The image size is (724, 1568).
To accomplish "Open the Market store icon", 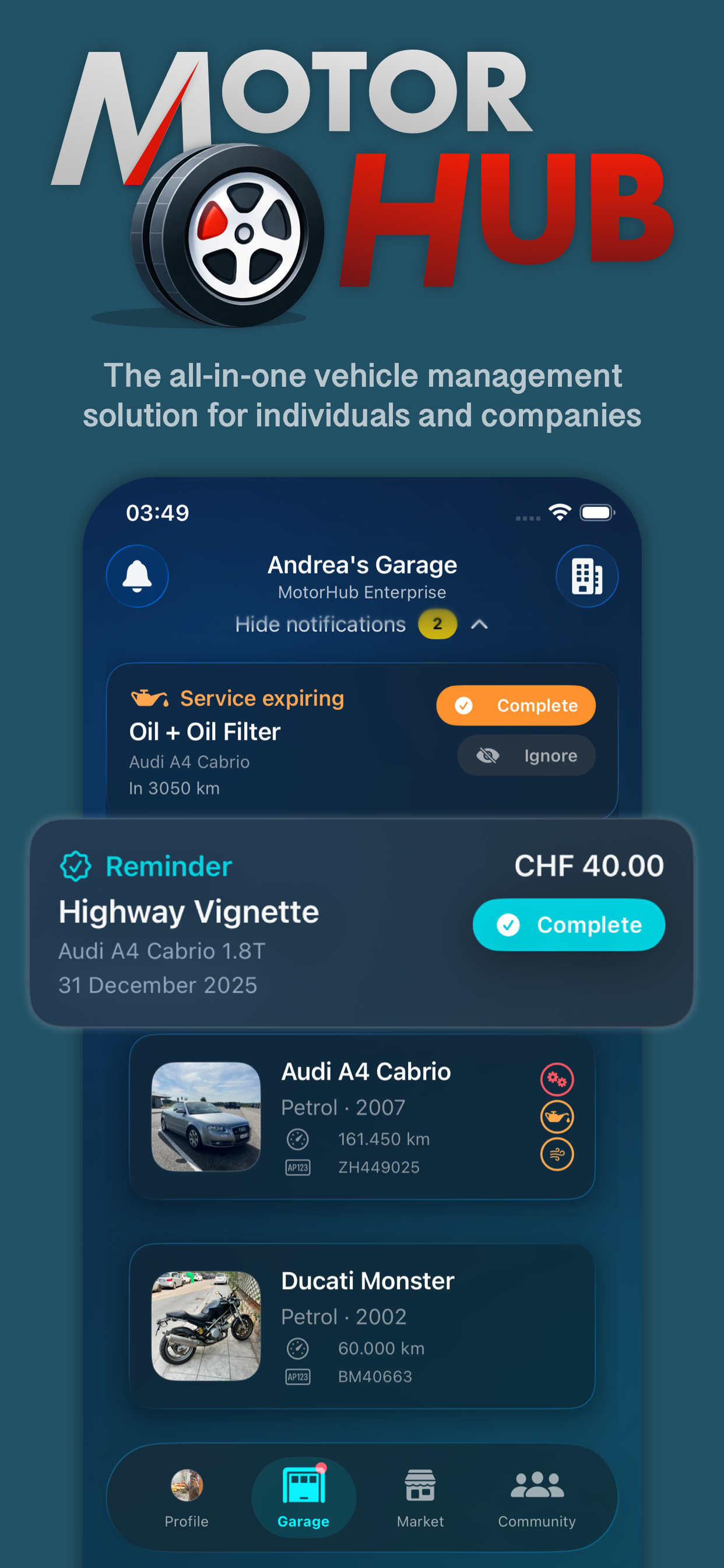I will [420, 1486].
